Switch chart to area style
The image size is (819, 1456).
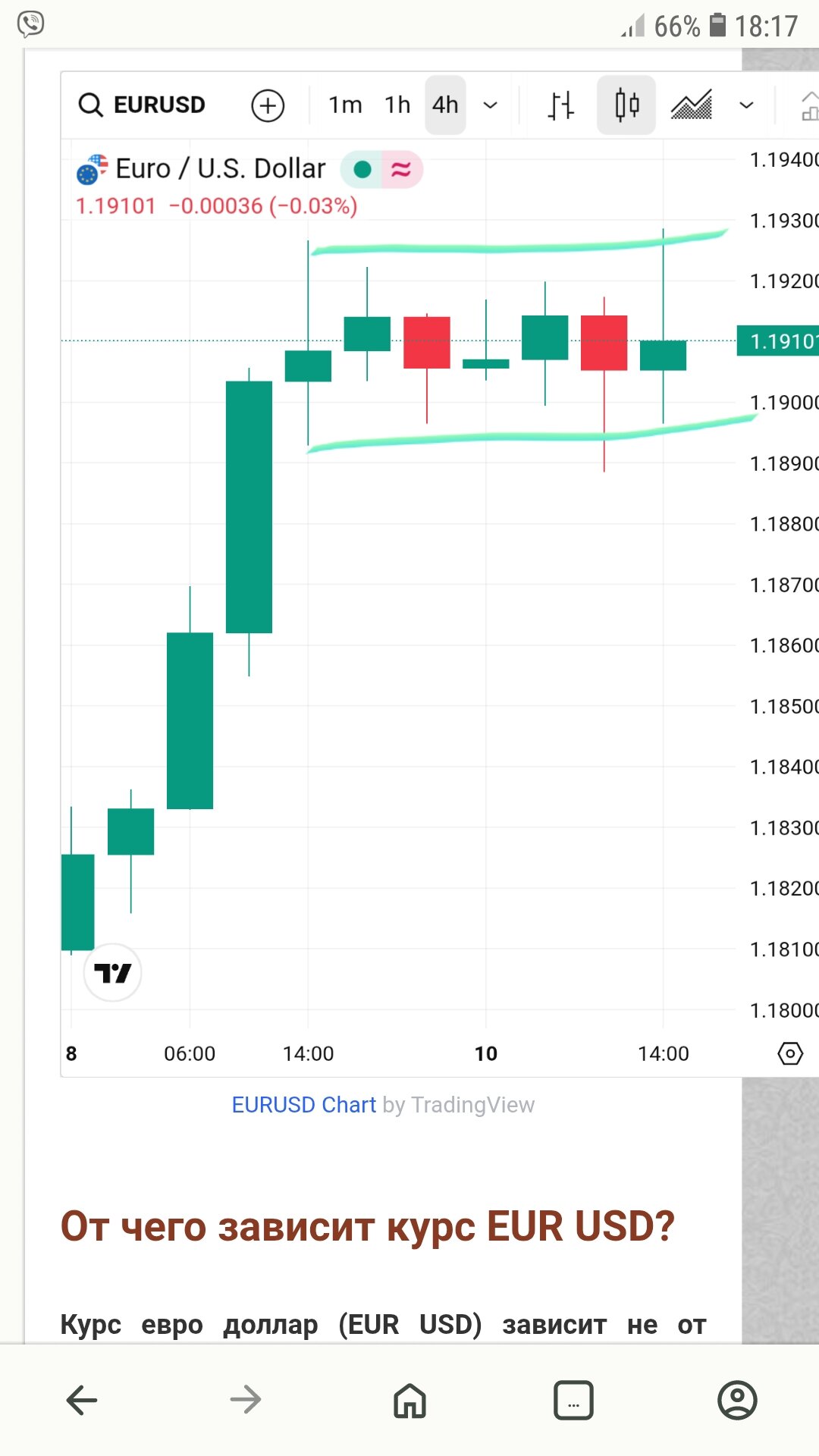pyautogui.click(x=692, y=105)
